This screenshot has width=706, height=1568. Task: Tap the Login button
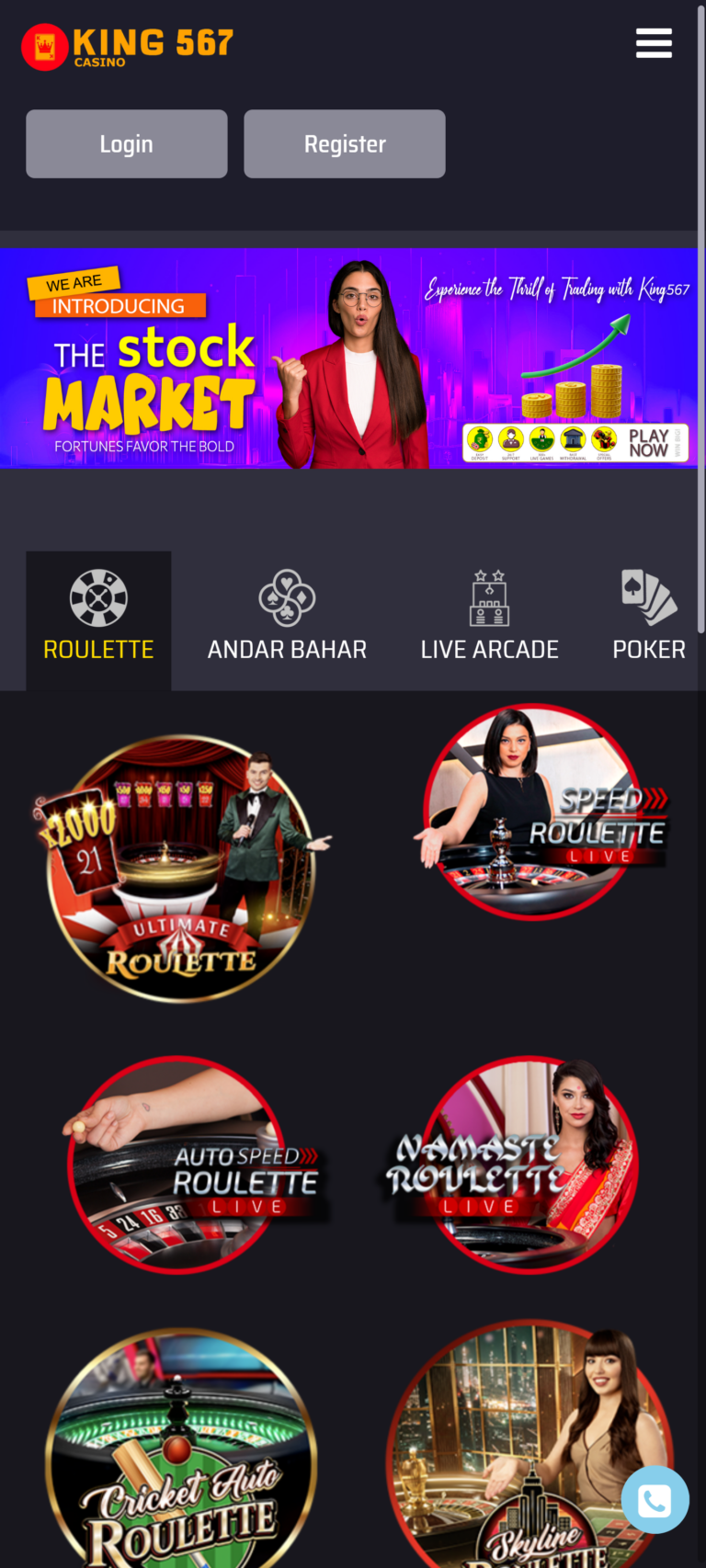coord(127,144)
